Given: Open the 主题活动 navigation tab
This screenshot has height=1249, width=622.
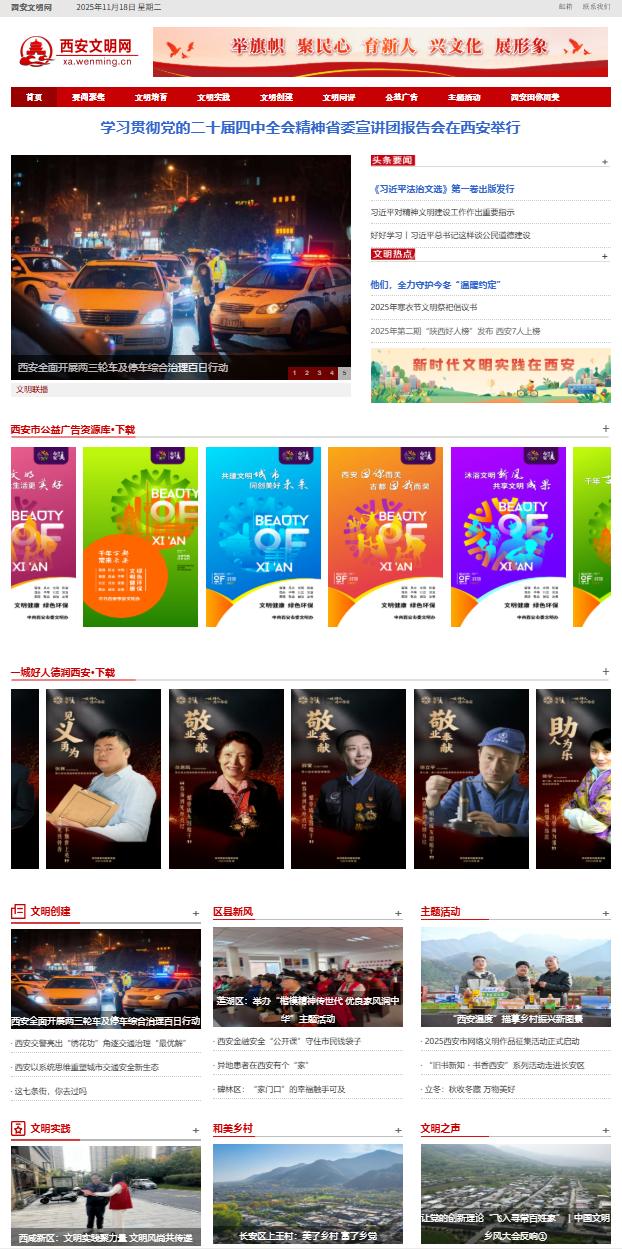Looking at the screenshot, I should pyautogui.click(x=464, y=97).
